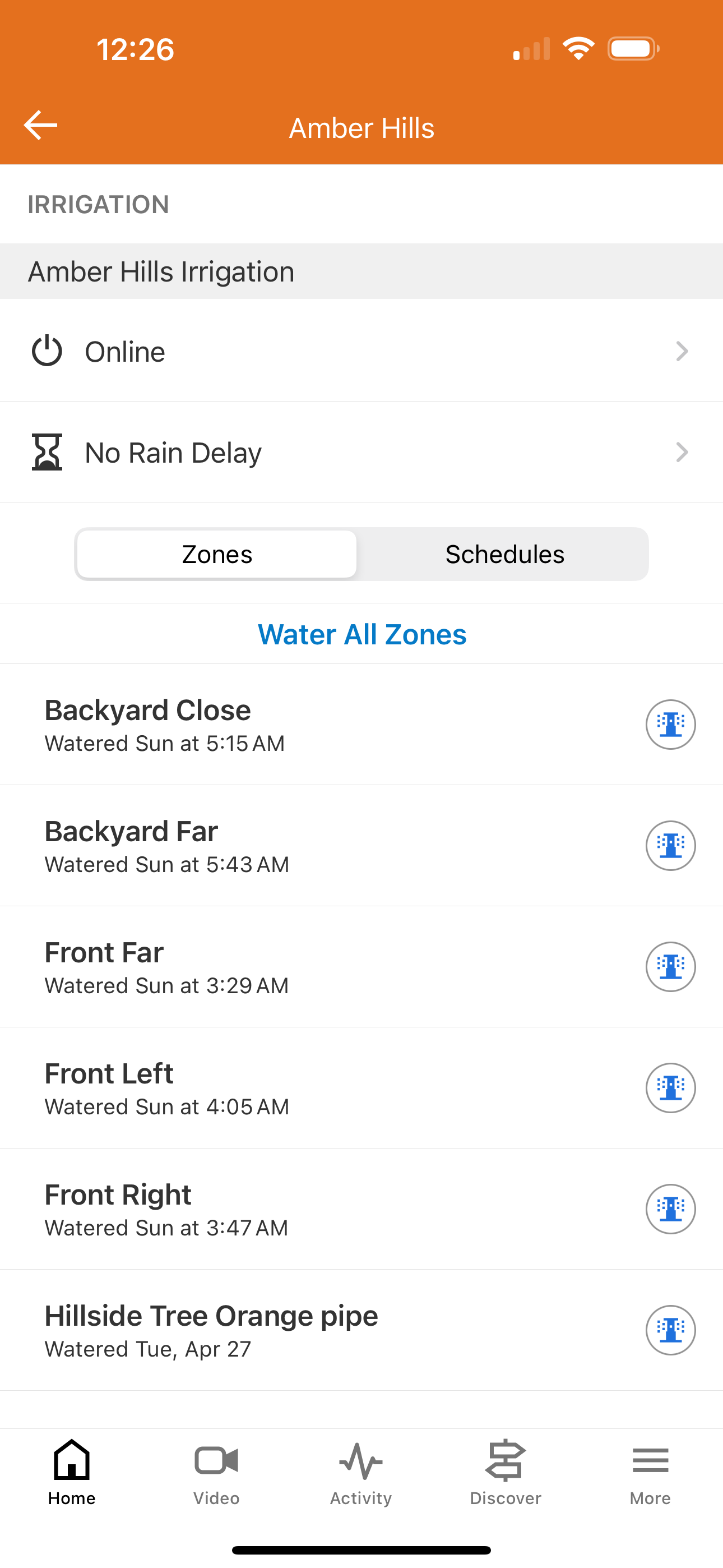This screenshot has width=723, height=1568.
Task: Tap Water All Zones
Action: (x=361, y=634)
